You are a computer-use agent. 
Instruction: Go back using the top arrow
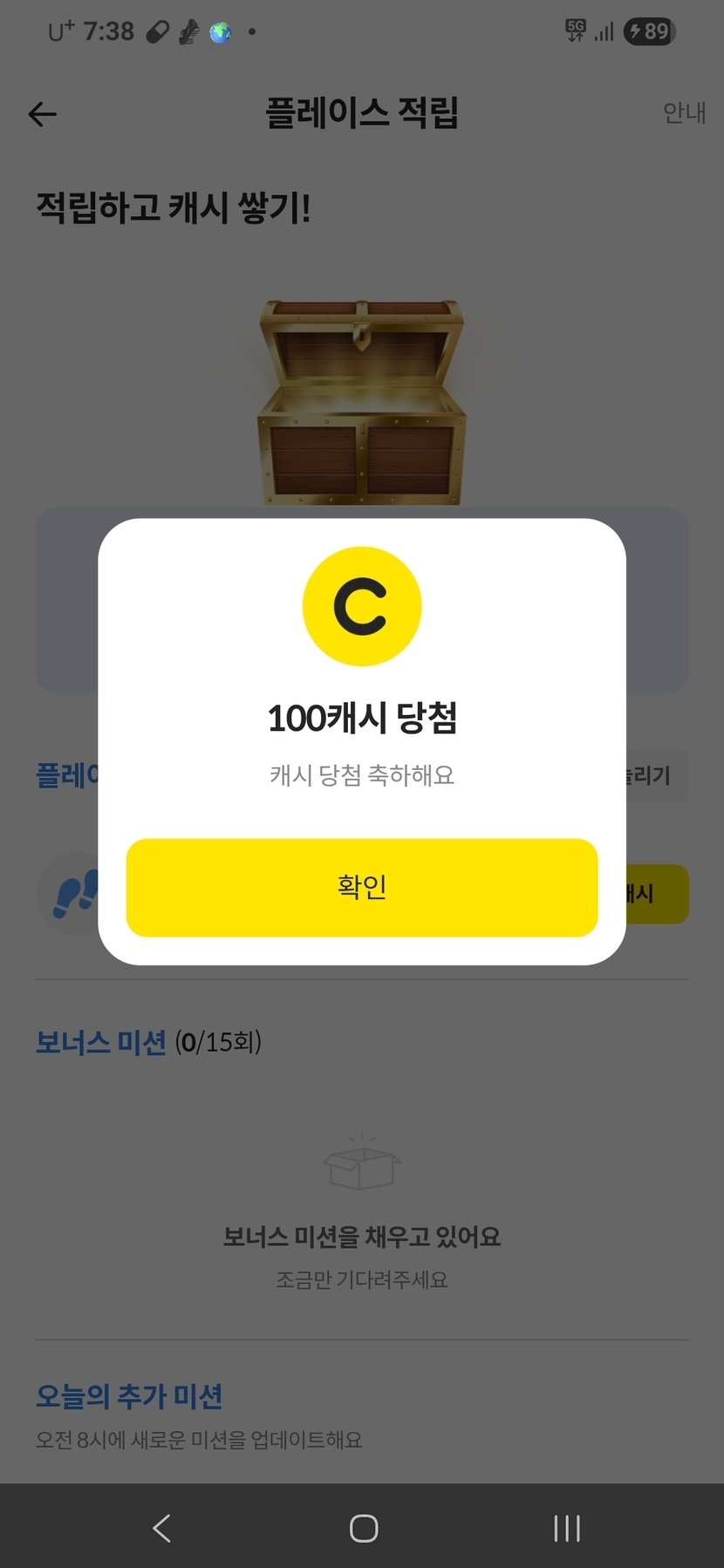coord(42,113)
